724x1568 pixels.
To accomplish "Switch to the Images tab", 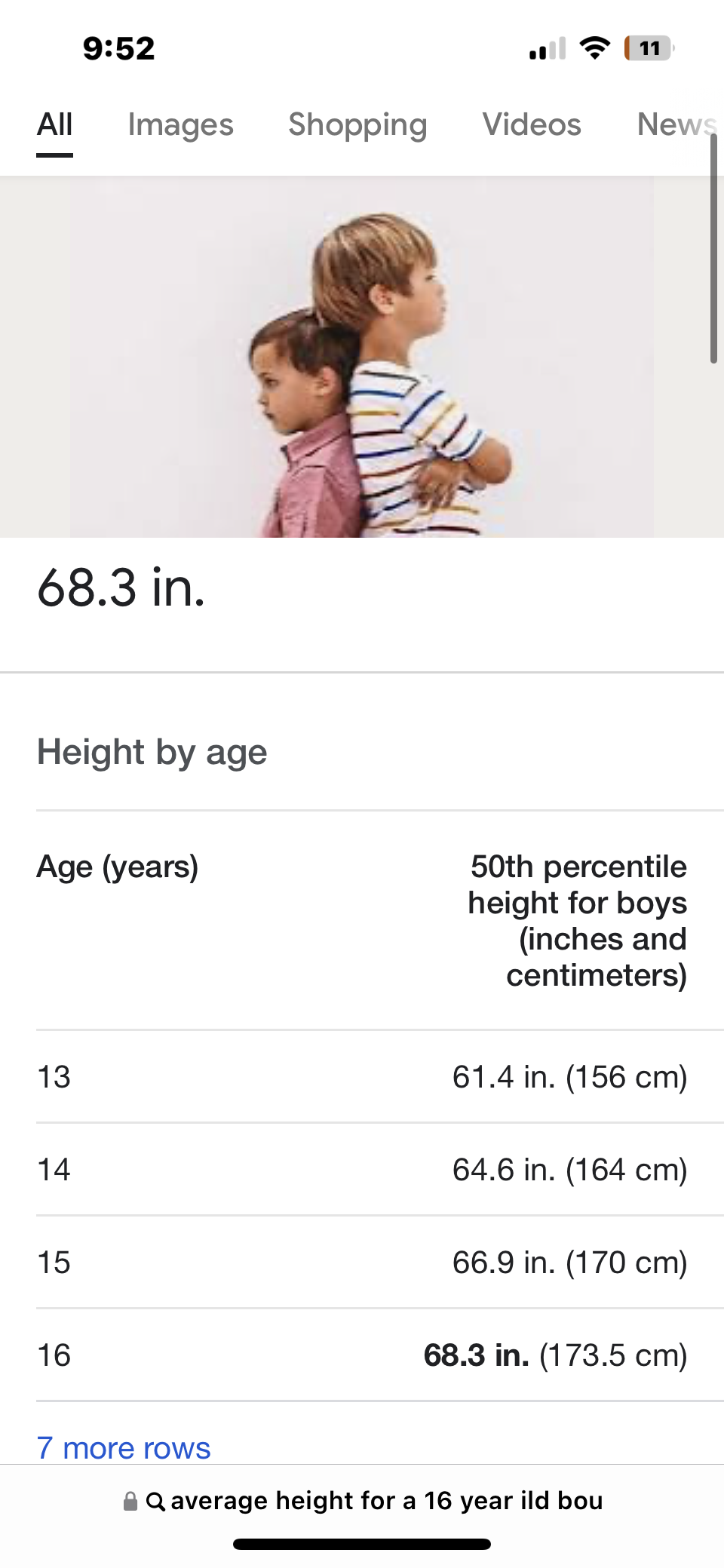I will pos(180,124).
